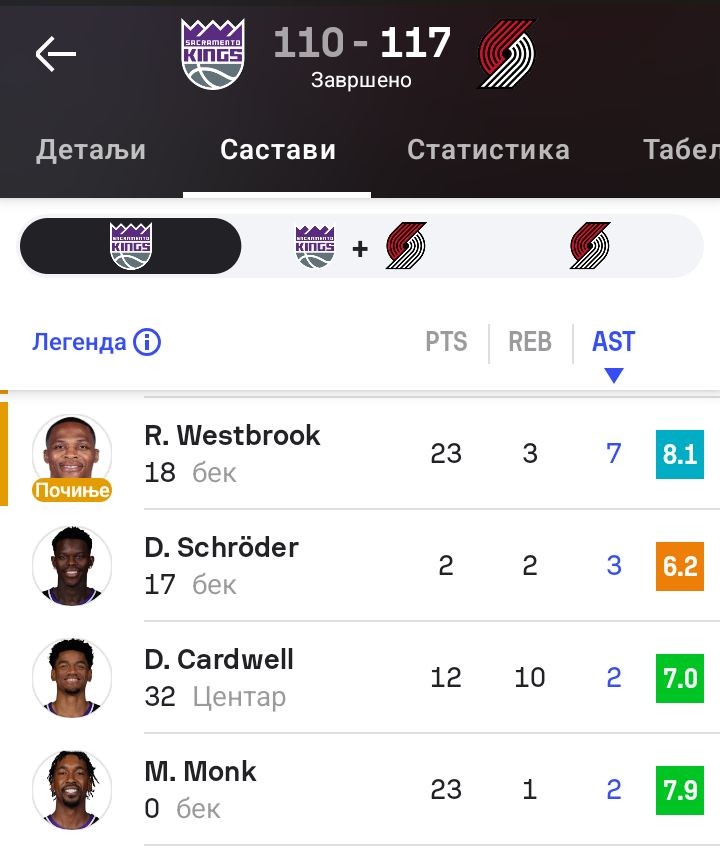Open D. Schröder's player row

[222, 565]
